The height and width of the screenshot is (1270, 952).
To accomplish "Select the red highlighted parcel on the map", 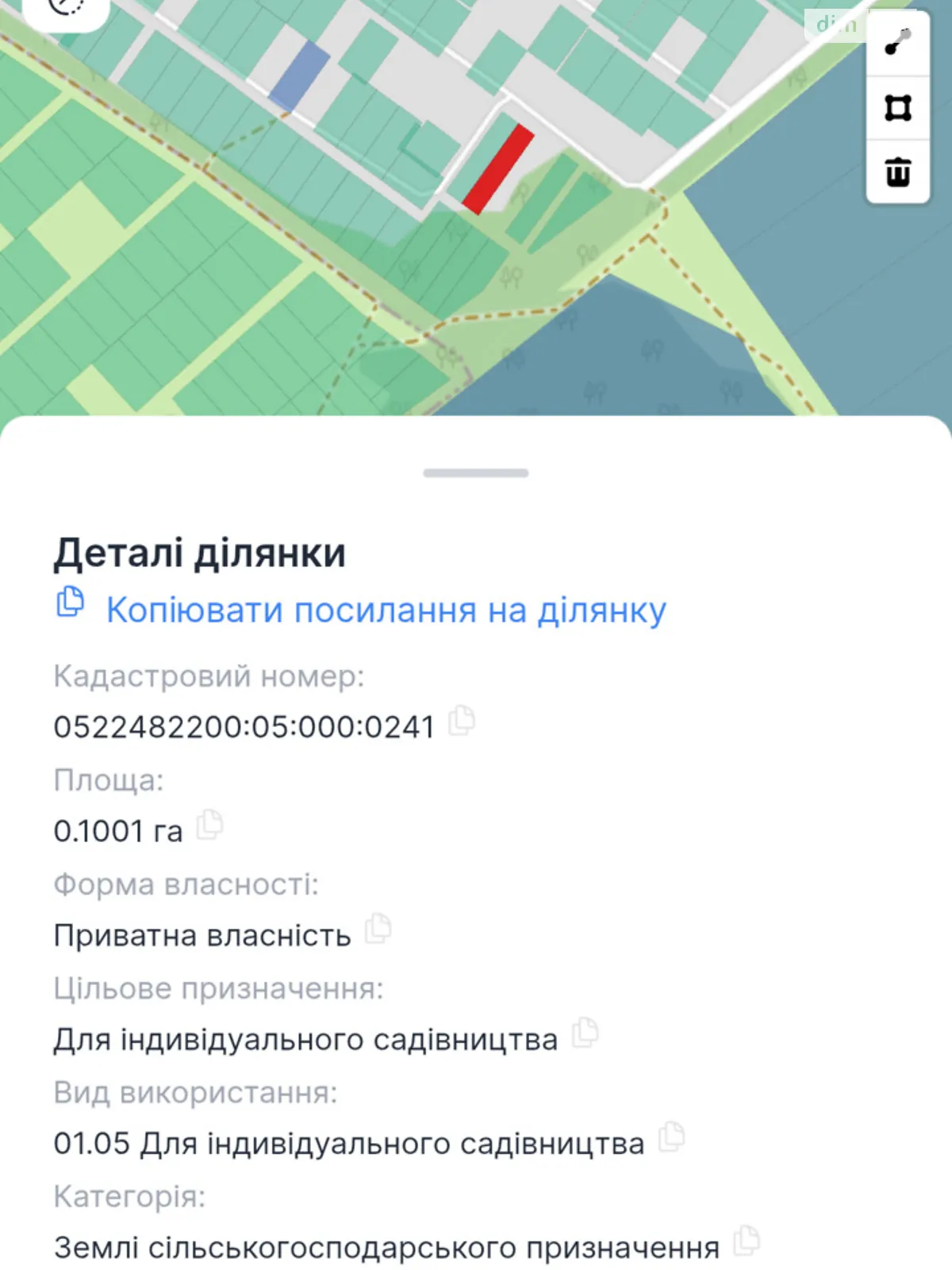I will click(x=500, y=168).
